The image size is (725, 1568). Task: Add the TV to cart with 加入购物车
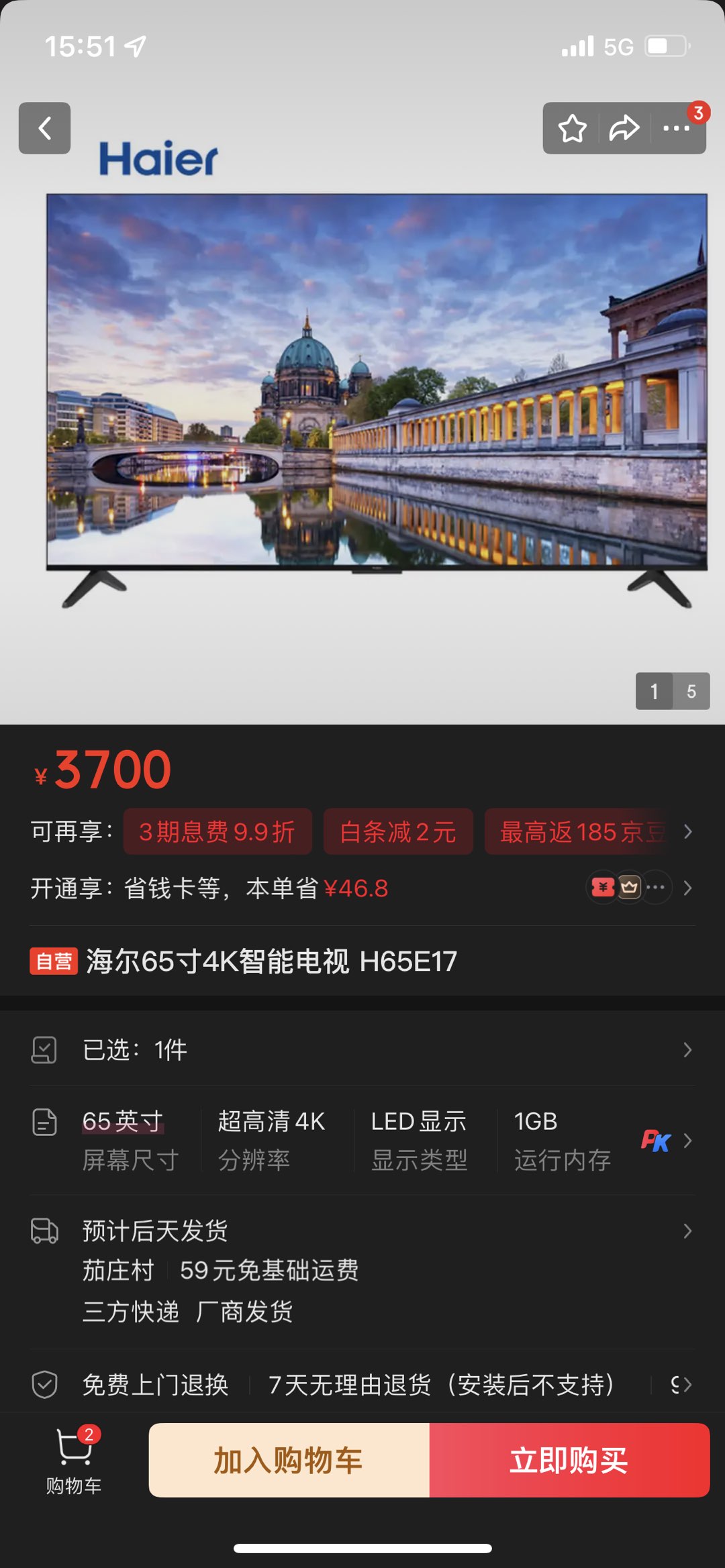289,1461
